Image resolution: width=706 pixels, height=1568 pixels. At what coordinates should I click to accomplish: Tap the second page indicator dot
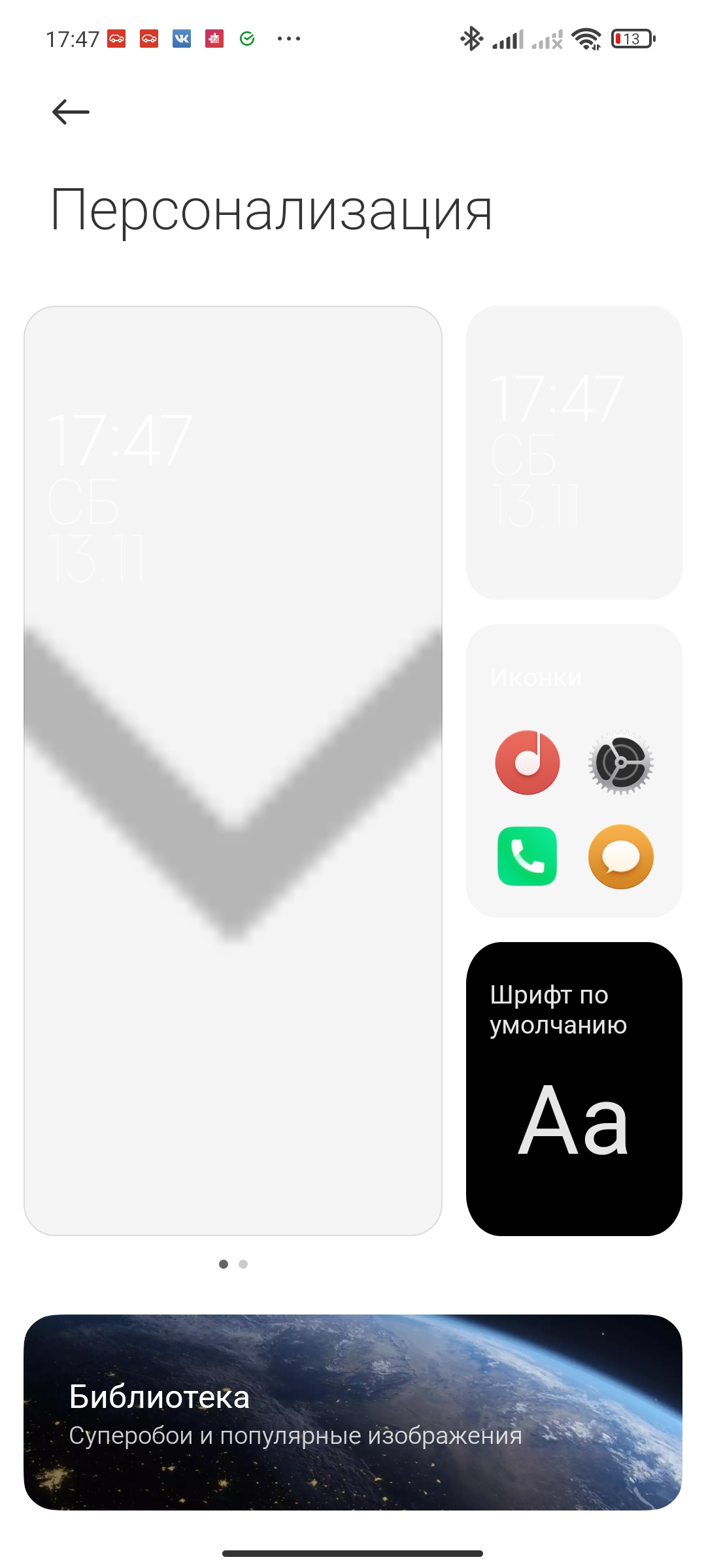(x=243, y=1264)
